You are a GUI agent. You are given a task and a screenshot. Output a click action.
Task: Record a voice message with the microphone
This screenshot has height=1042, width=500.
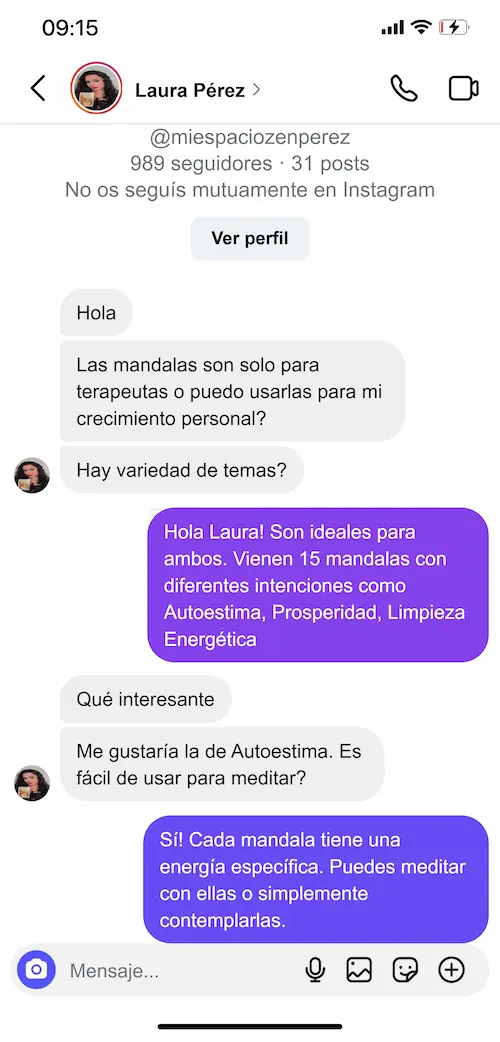(315, 970)
